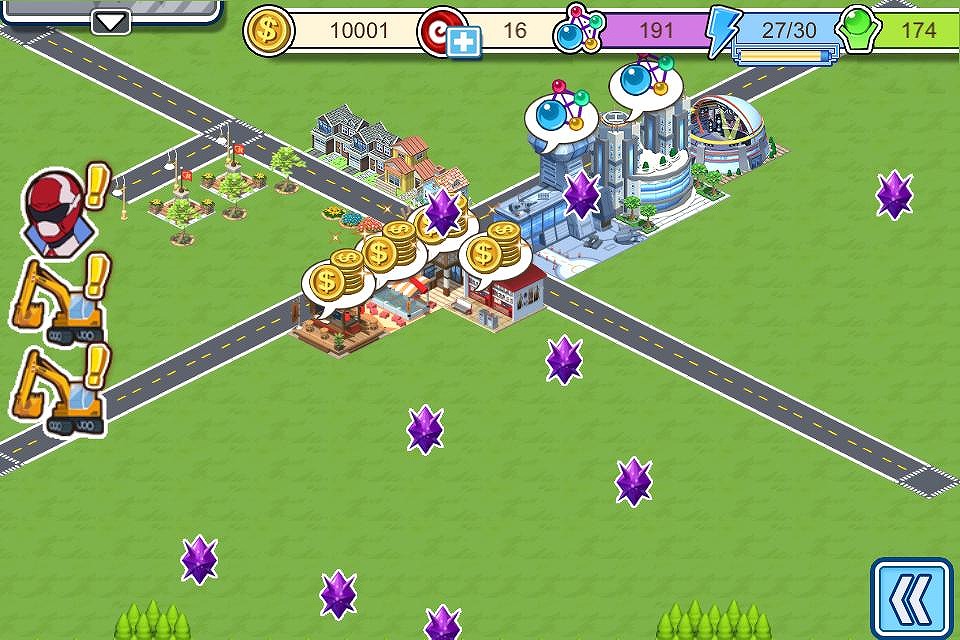Open the upper excavator construction quest

click(61, 300)
